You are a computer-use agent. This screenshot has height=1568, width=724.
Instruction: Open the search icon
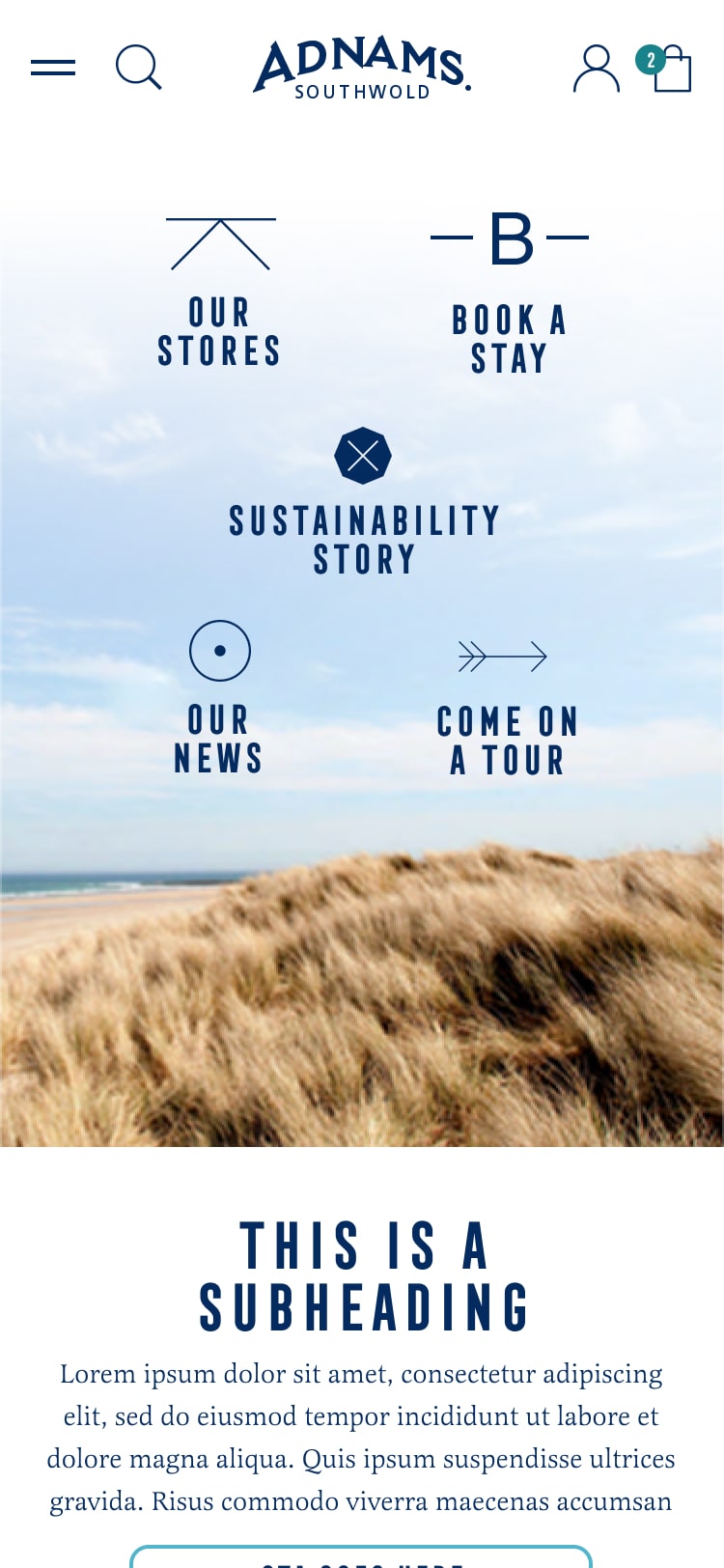[x=138, y=68]
